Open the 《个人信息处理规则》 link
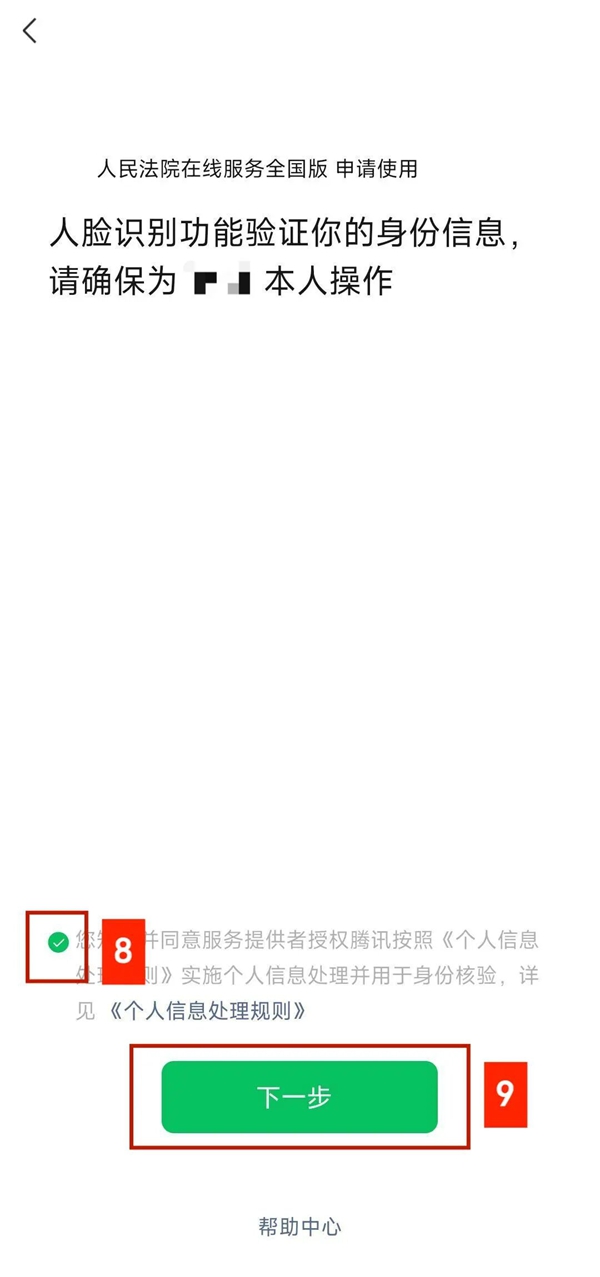The width and height of the screenshot is (600, 1277). point(205,1011)
